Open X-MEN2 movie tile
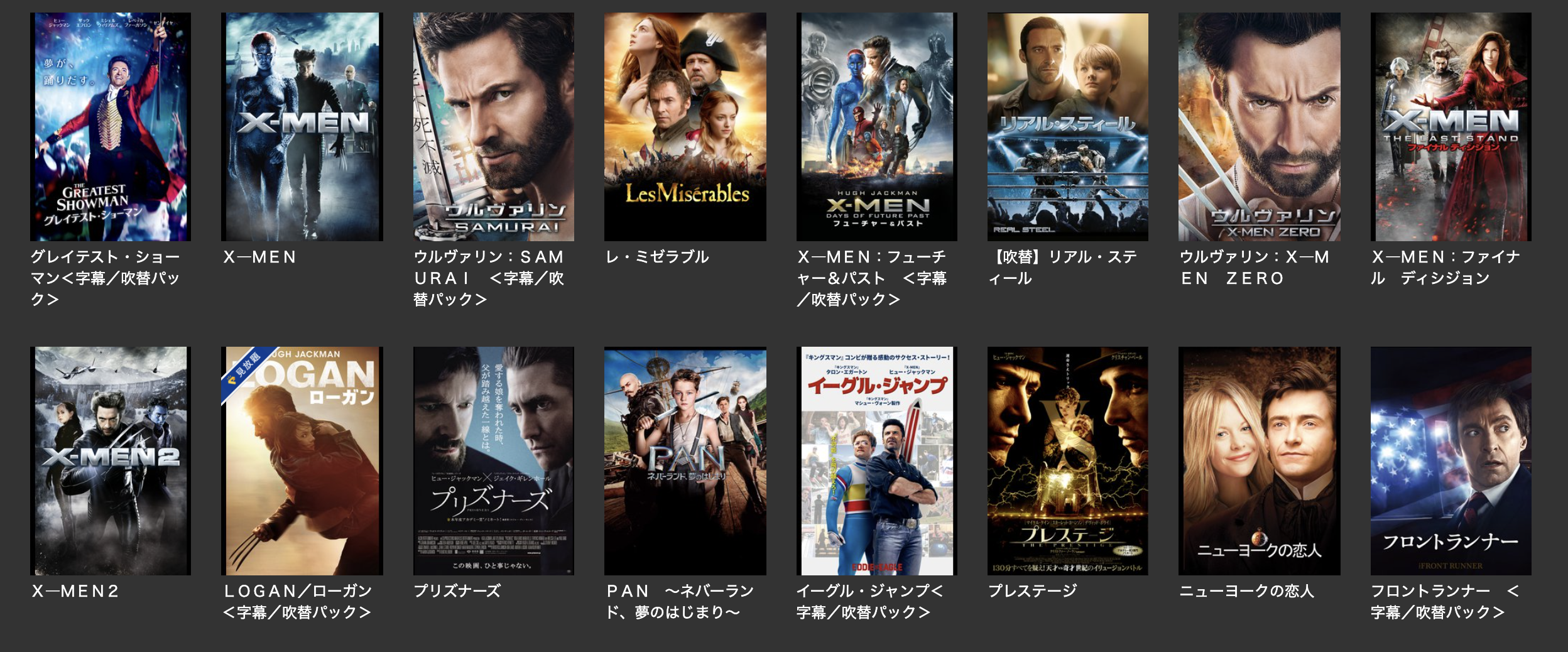 point(111,460)
